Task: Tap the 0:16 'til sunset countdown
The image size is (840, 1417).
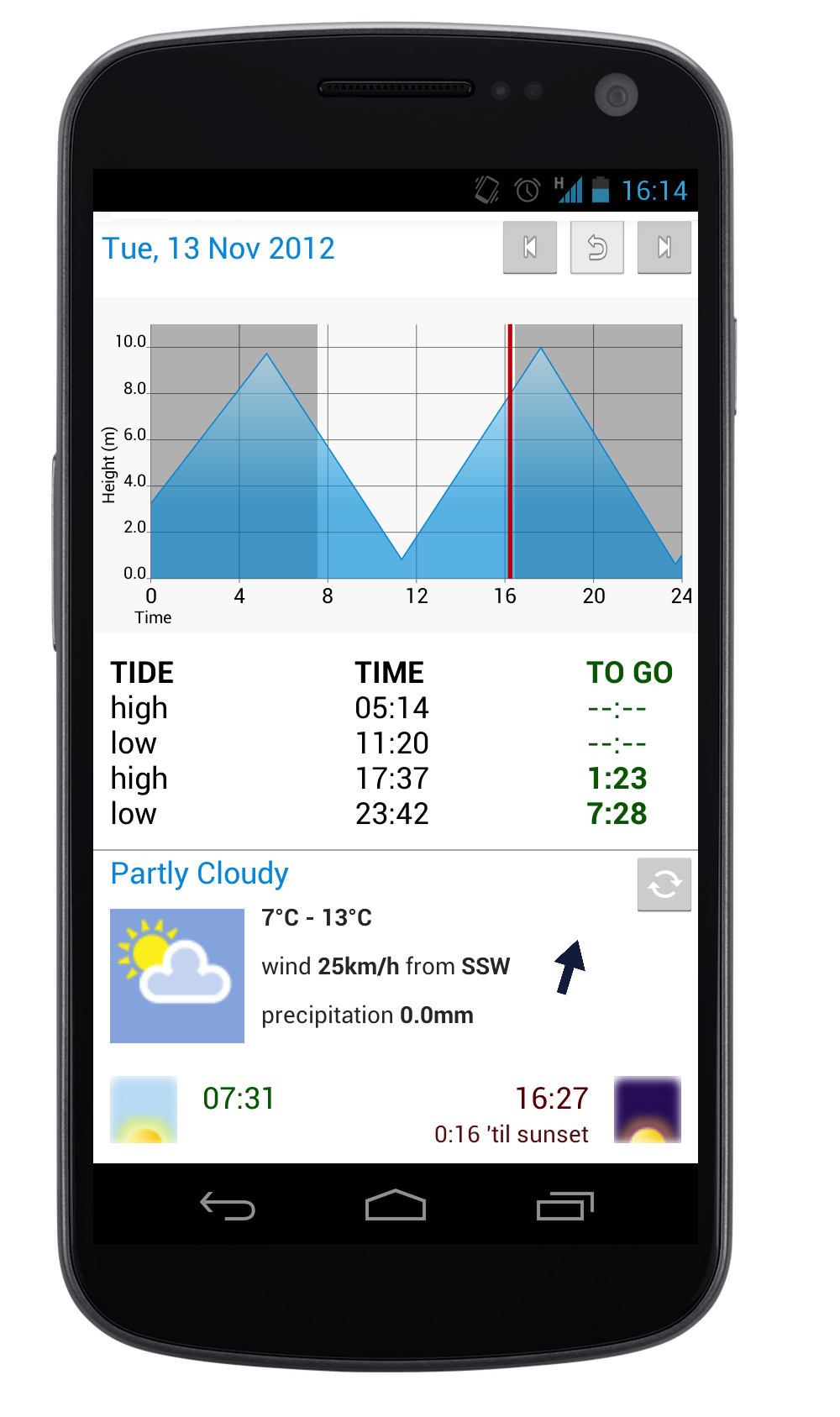Action: 511,1134
